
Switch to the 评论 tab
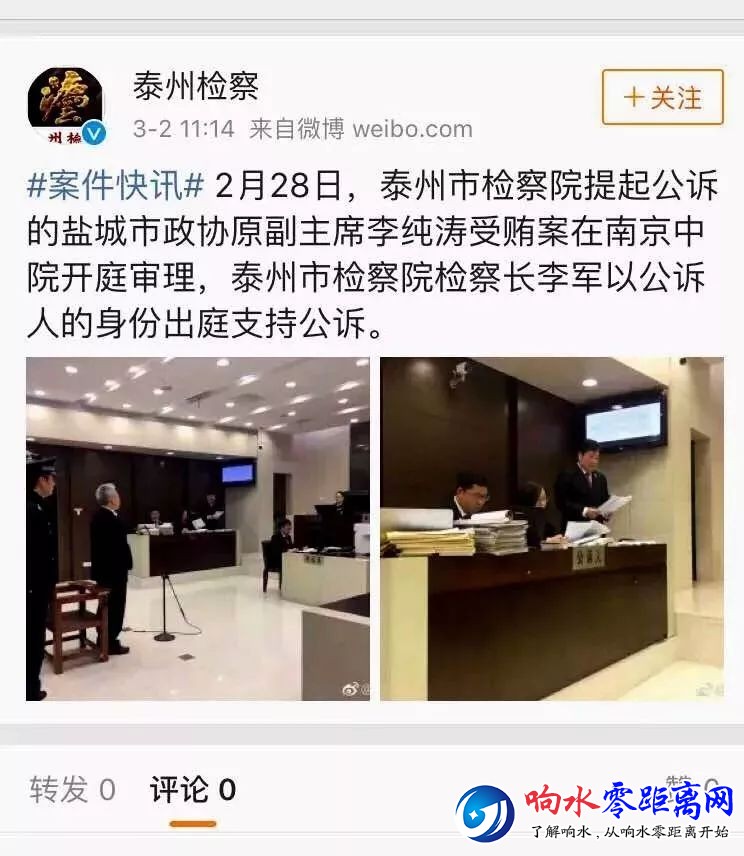click(193, 790)
